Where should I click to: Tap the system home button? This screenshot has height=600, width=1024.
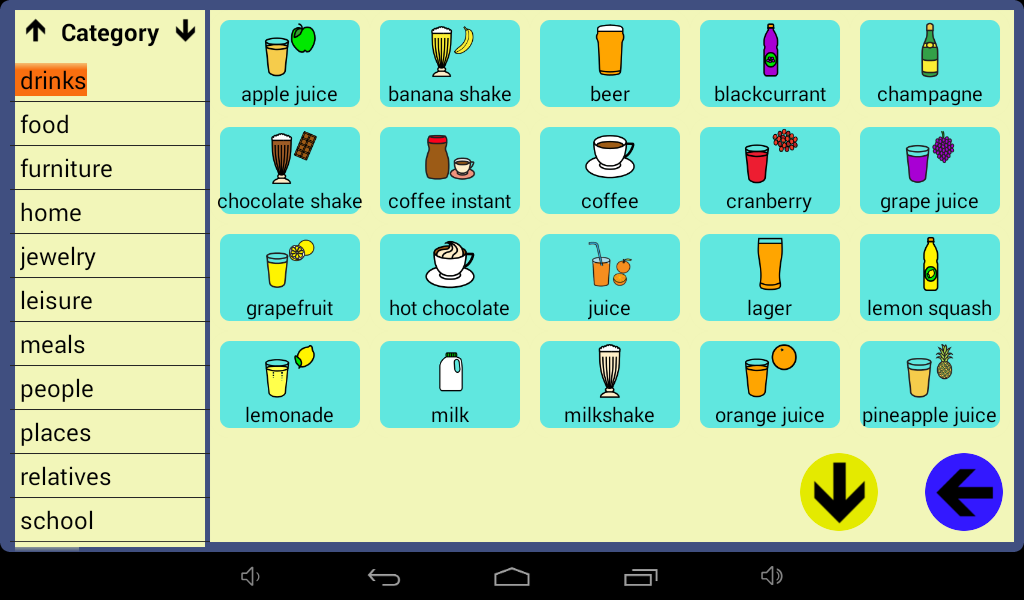pyautogui.click(x=512, y=577)
